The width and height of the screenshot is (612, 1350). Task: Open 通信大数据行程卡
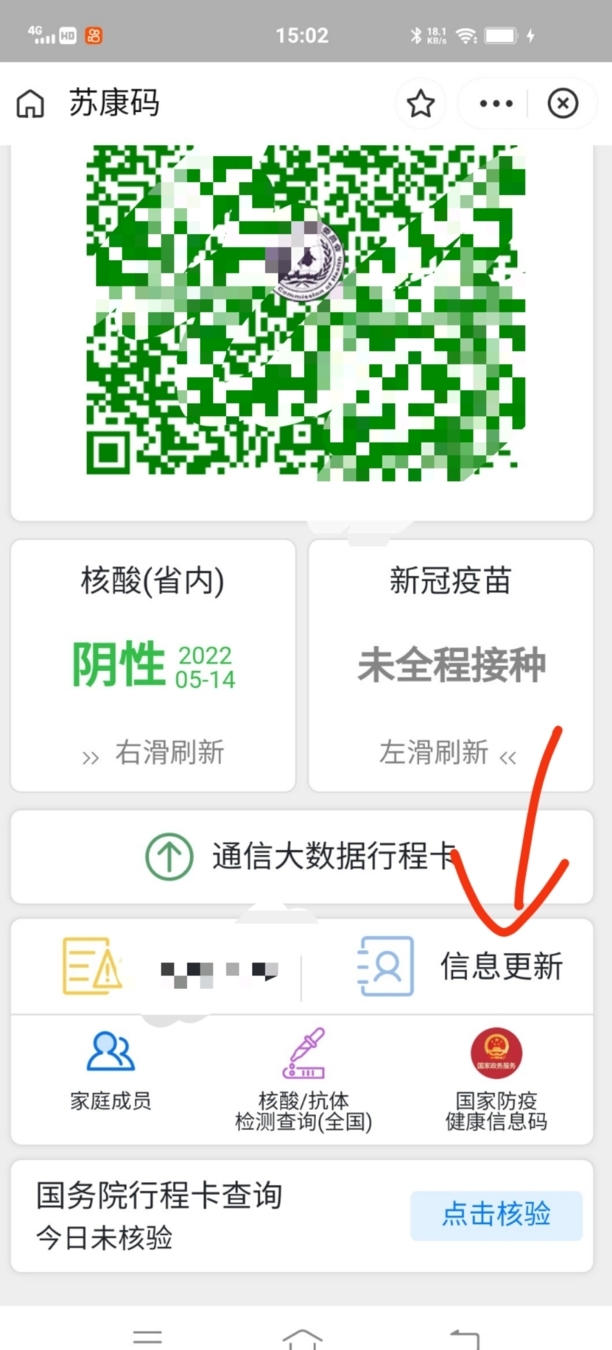[301, 857]
